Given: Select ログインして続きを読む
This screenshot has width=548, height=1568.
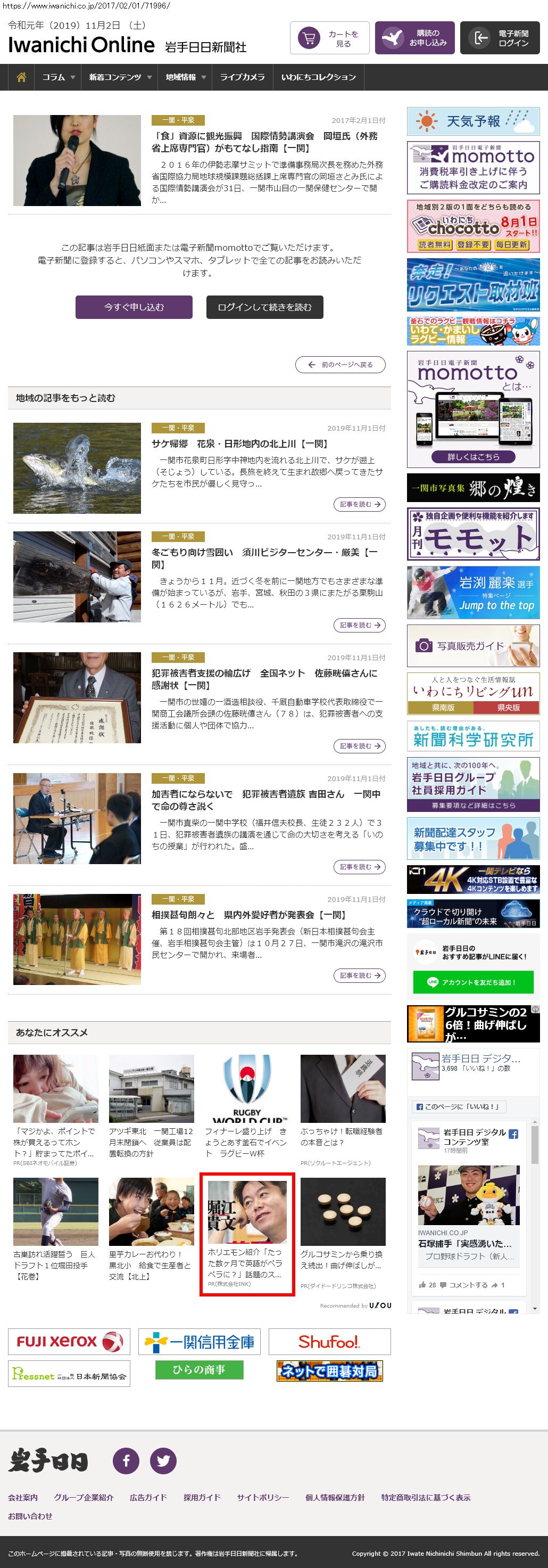Looking at the screenshot, I should click(x=264, y=307).
